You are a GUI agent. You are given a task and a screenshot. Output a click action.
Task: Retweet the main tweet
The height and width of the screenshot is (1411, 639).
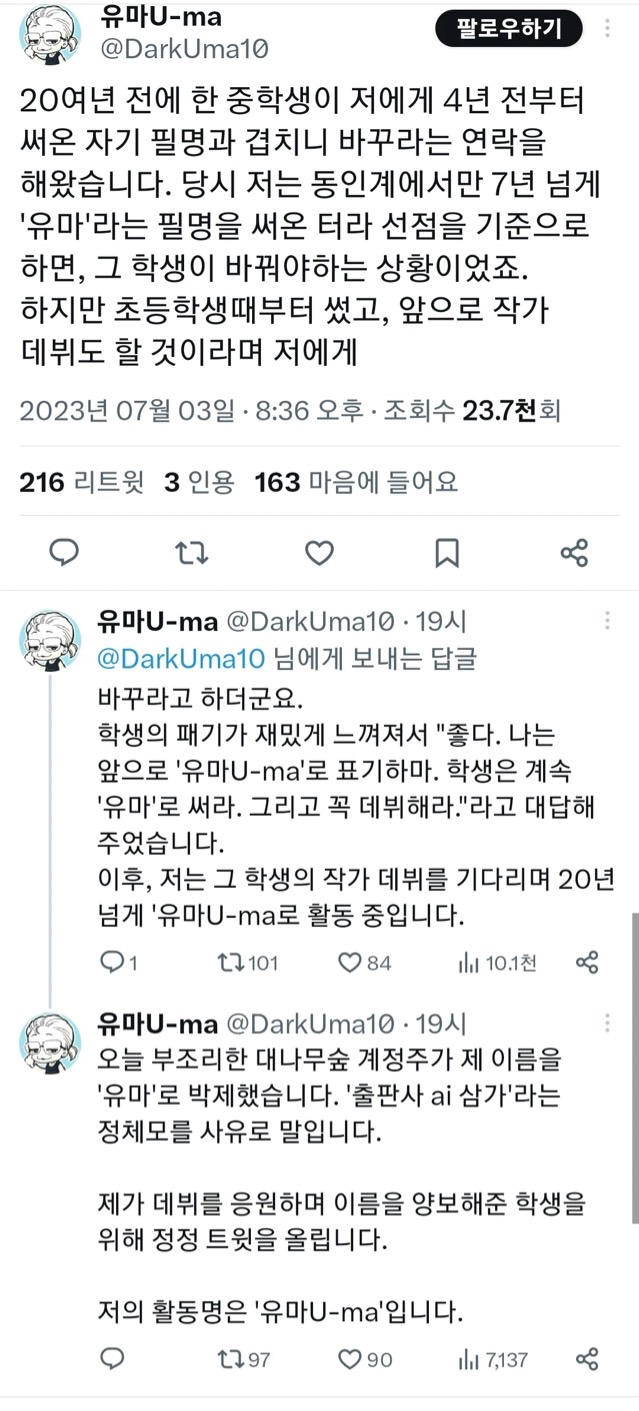(x=192, y=552)
